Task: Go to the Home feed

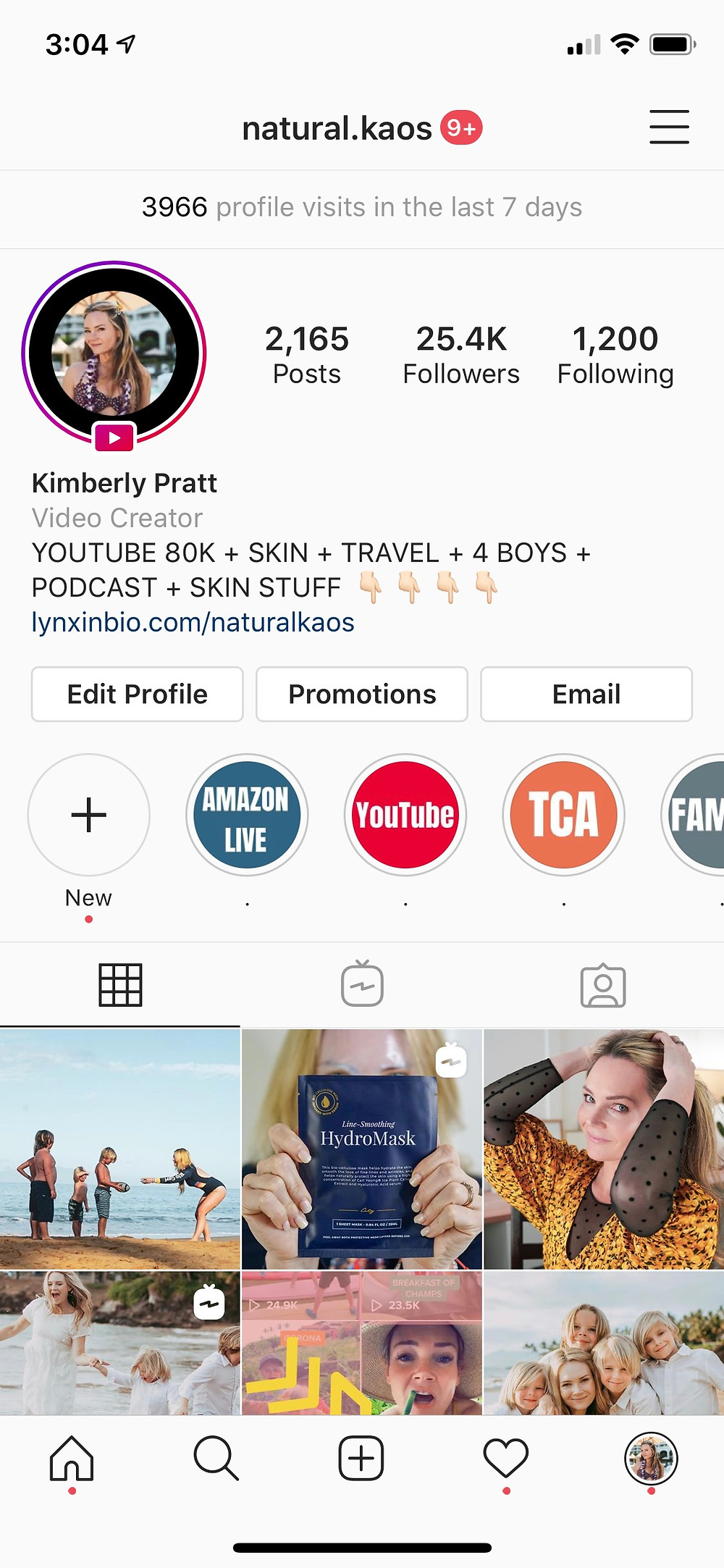Action: (72, 1458)
